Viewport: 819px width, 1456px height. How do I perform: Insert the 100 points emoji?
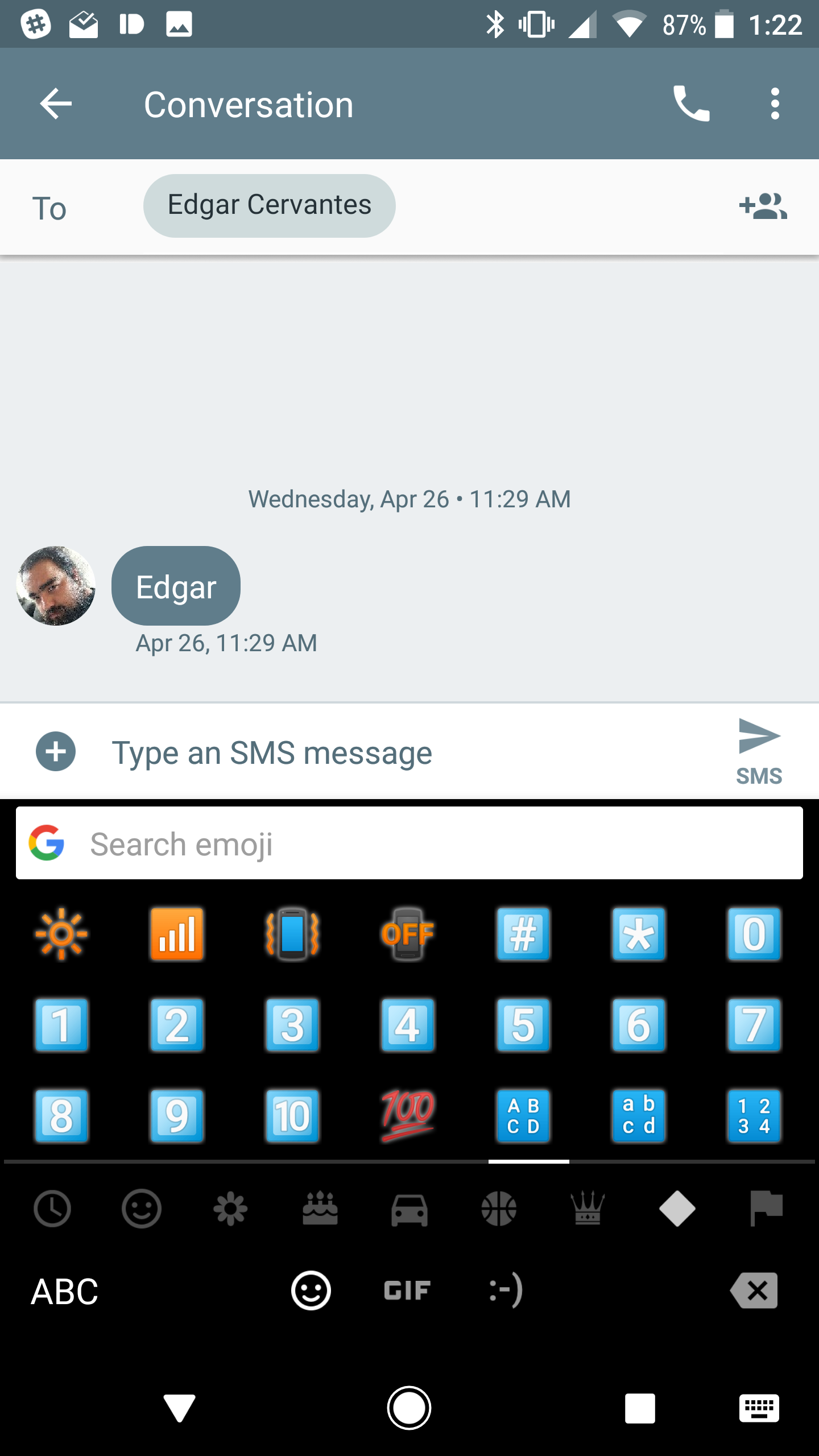coord(408,1116)
